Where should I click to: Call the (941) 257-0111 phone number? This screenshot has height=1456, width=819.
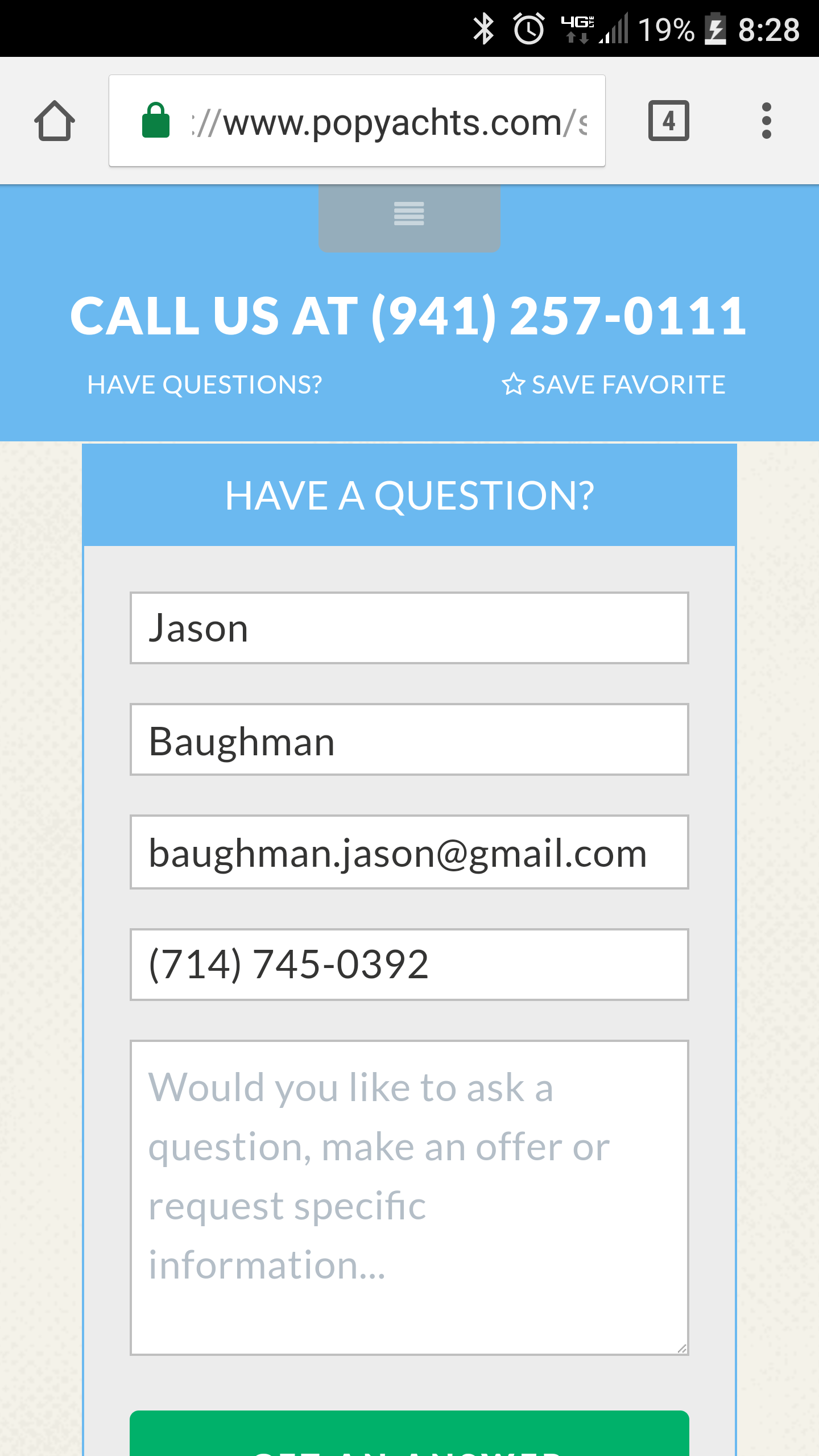point(408,316)
